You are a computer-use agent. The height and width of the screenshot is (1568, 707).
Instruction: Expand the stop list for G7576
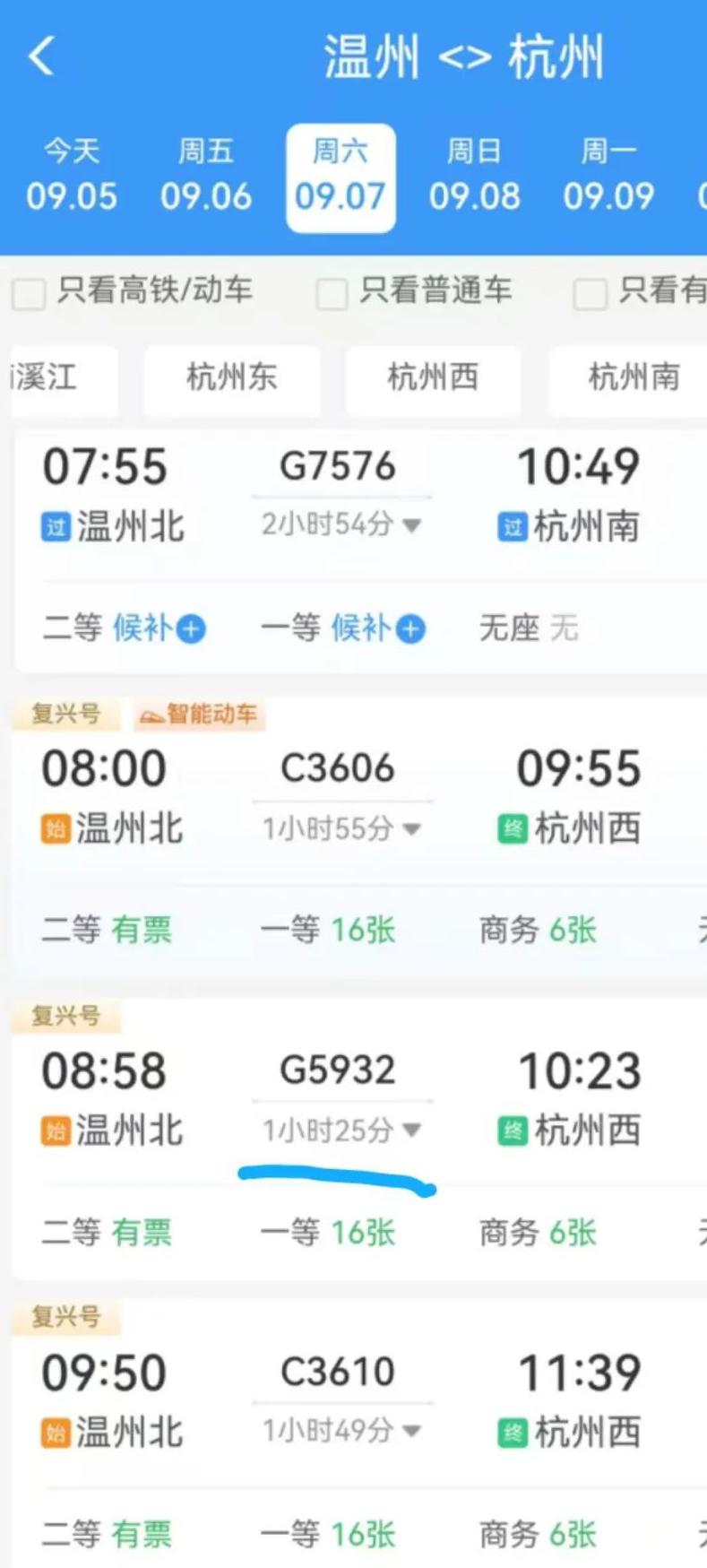point(341,524)
